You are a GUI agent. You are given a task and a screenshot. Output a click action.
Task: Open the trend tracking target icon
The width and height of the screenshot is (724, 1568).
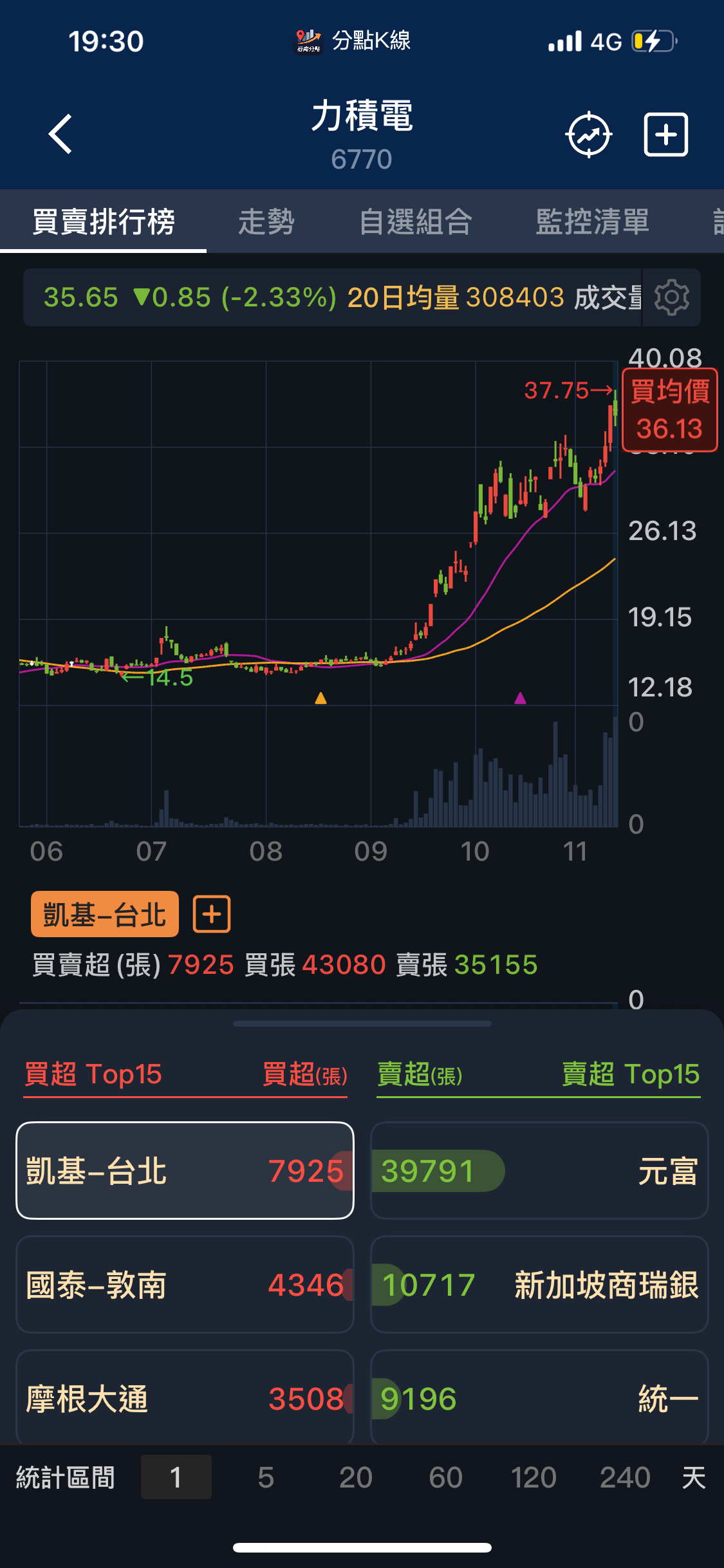click(588, 135)
